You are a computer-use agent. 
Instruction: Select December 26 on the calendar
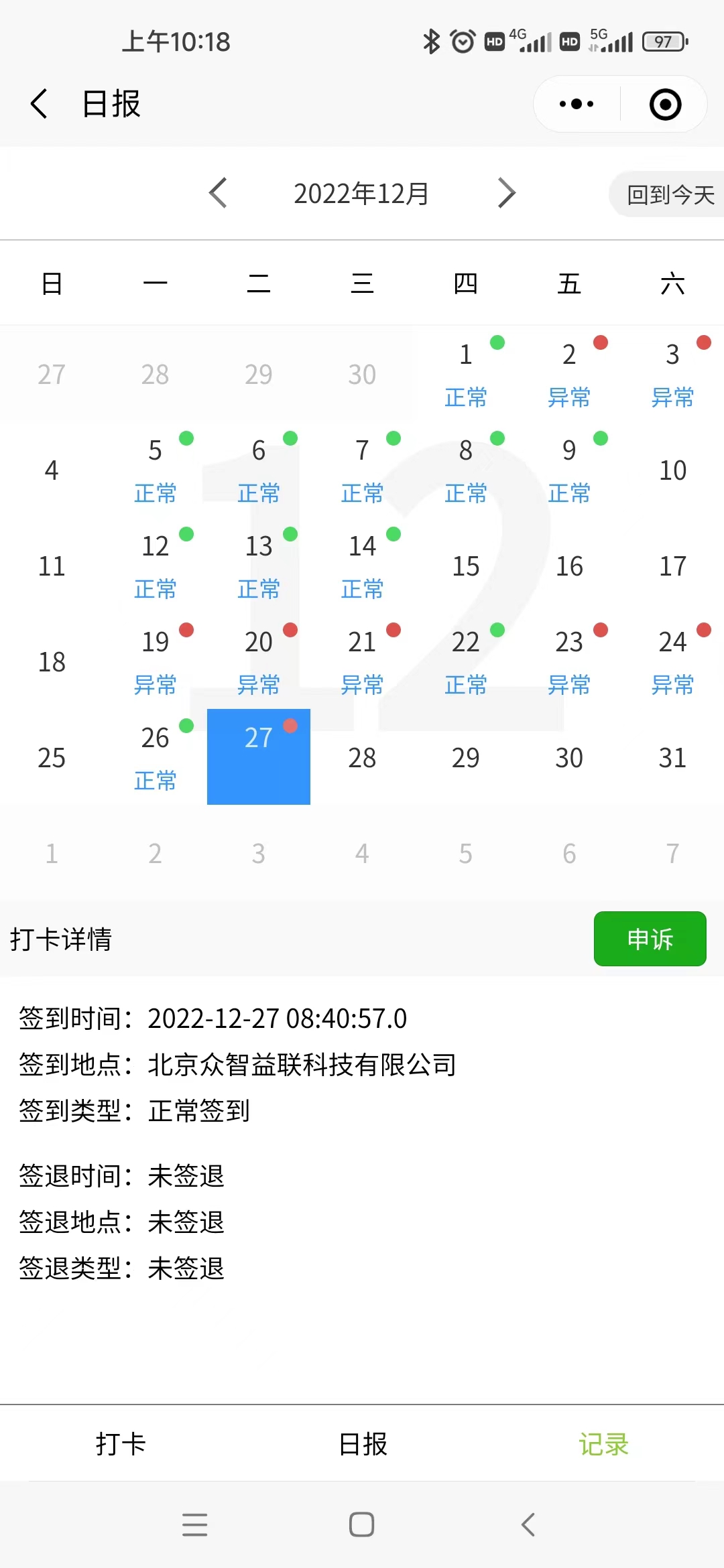(x=155, y=757)
